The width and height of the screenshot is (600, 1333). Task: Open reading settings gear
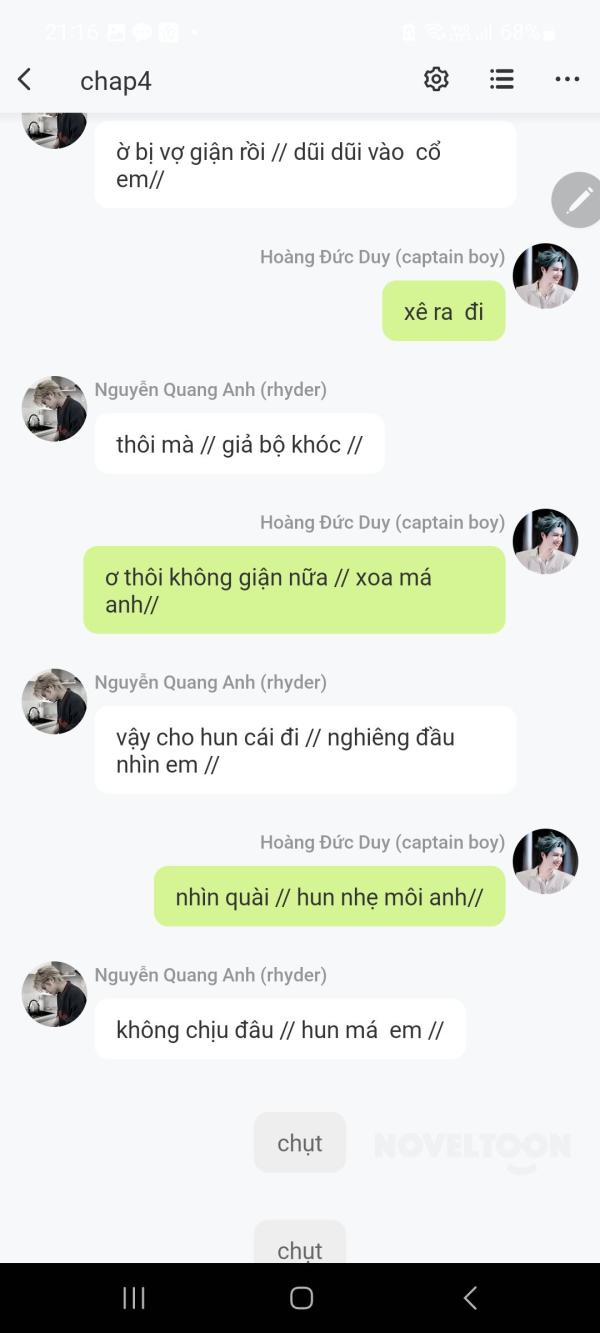(436, 80)
